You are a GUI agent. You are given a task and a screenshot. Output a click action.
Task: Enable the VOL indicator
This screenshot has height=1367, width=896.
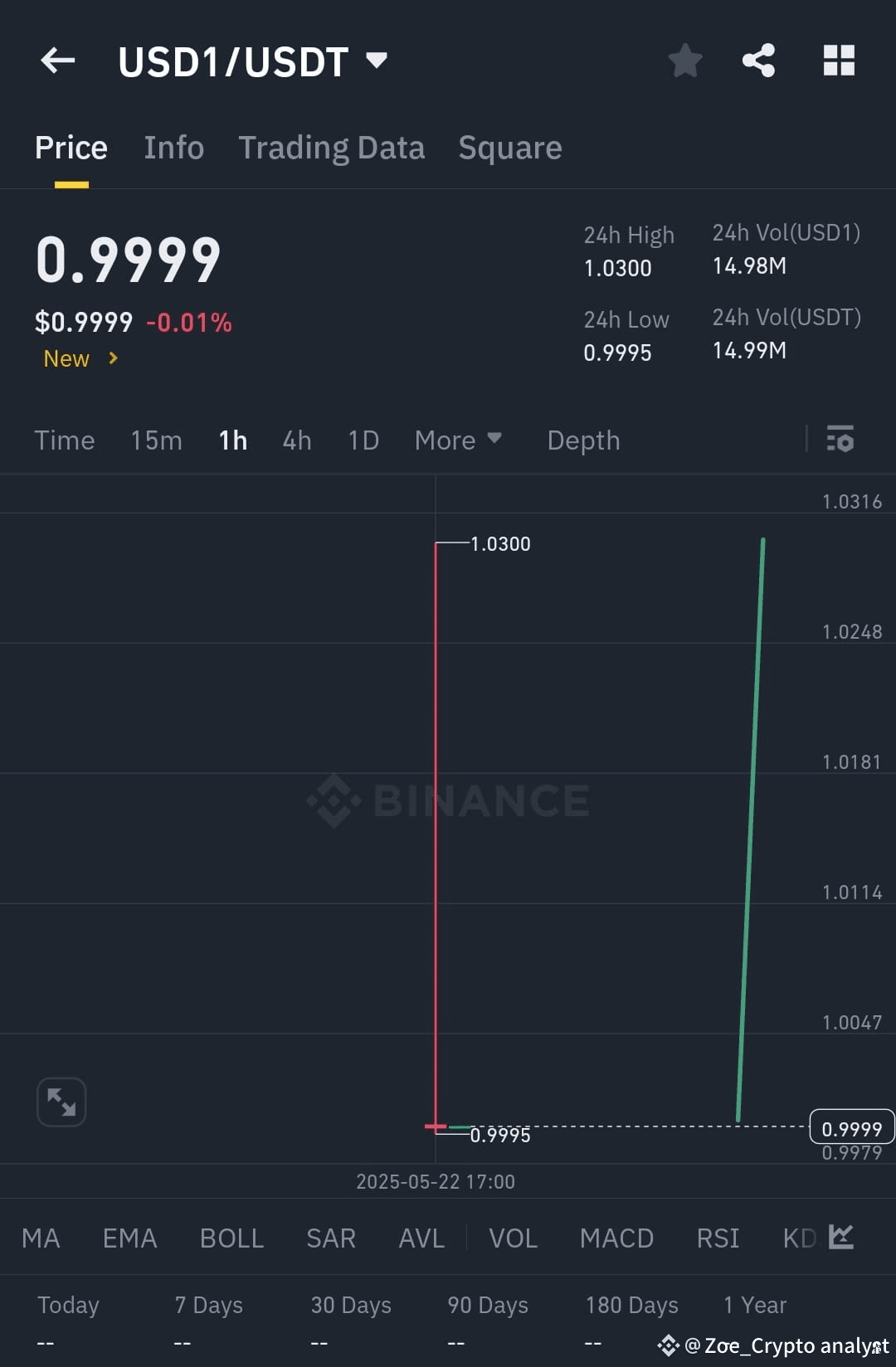click(513, 1237)
